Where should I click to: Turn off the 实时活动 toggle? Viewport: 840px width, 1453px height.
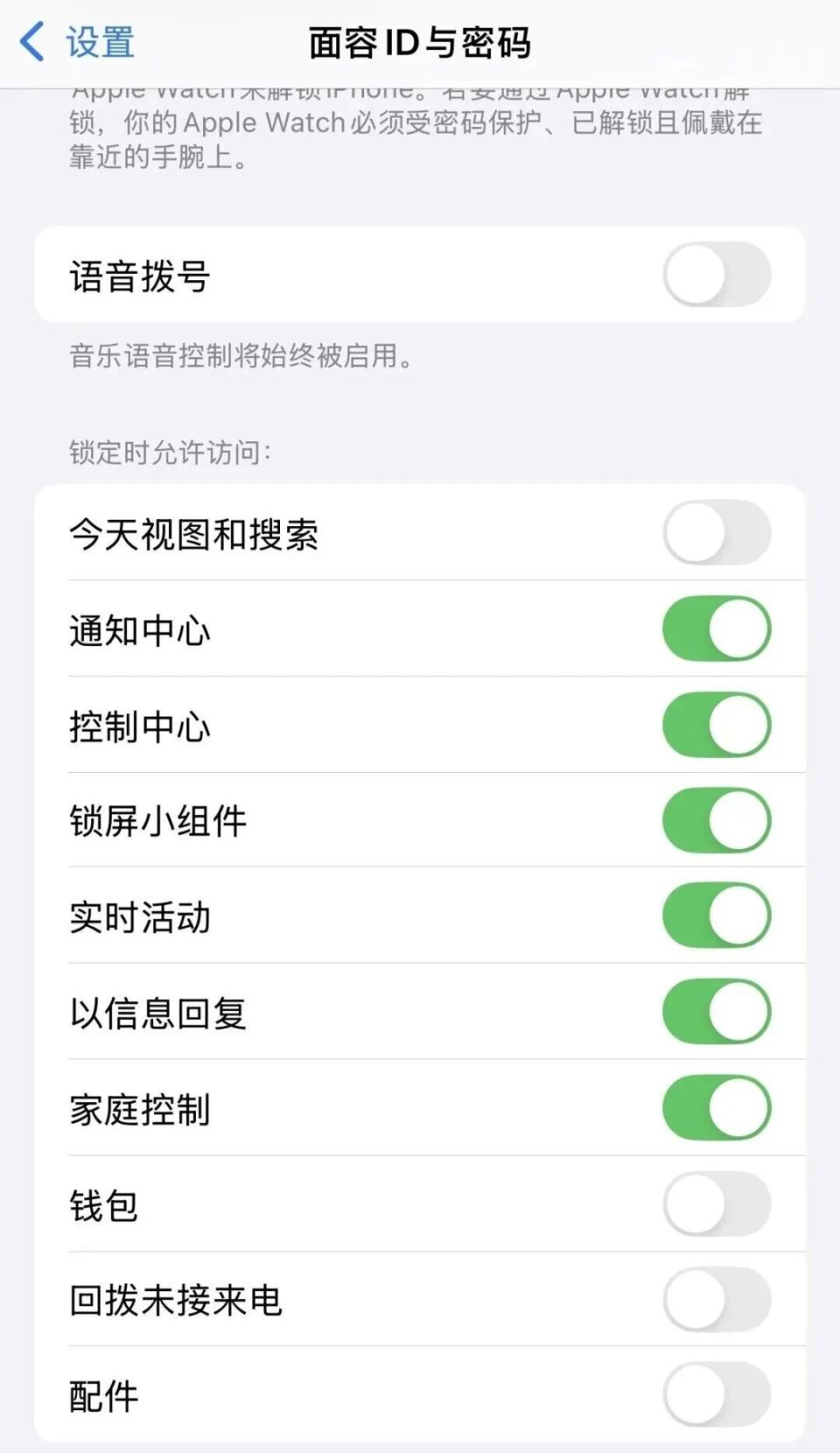(x=716, y=917)
